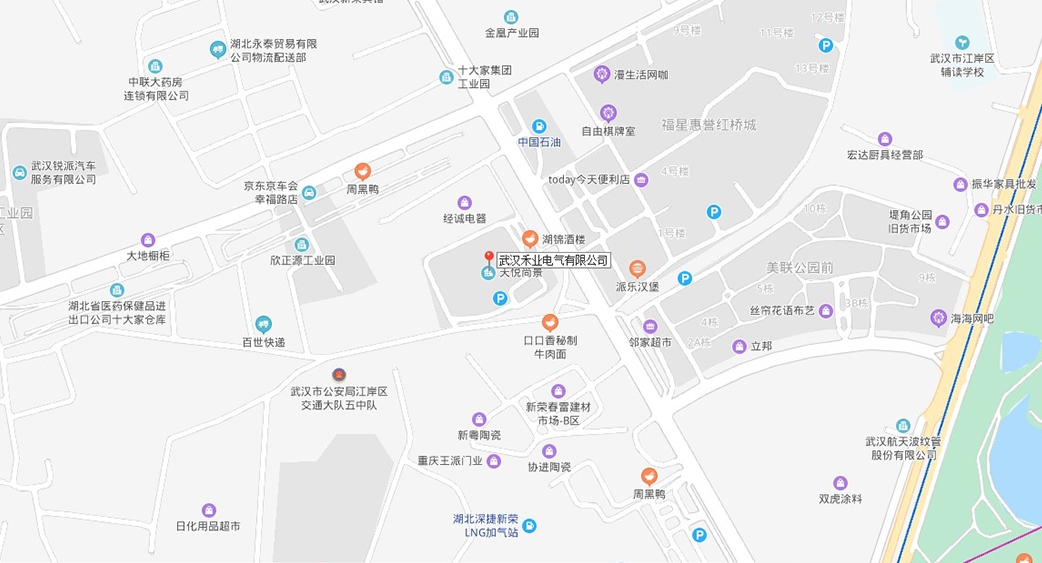The height and width of the screenshot is (563, 1042).
Task: Open the 湖锦酒楼 restaurant marker
Action: (531, 238)
